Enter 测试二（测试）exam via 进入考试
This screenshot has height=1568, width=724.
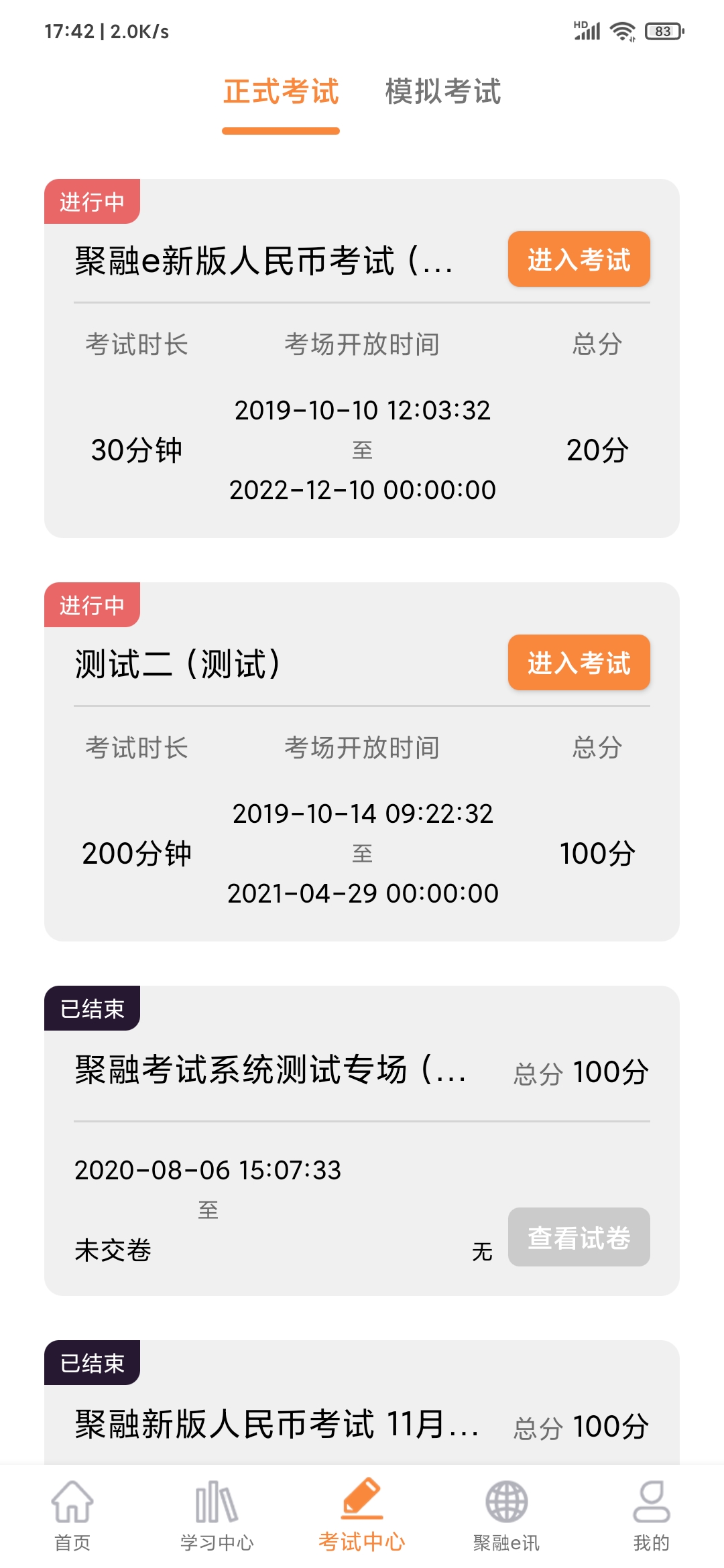pyautogui.click(x=578, y=664)
